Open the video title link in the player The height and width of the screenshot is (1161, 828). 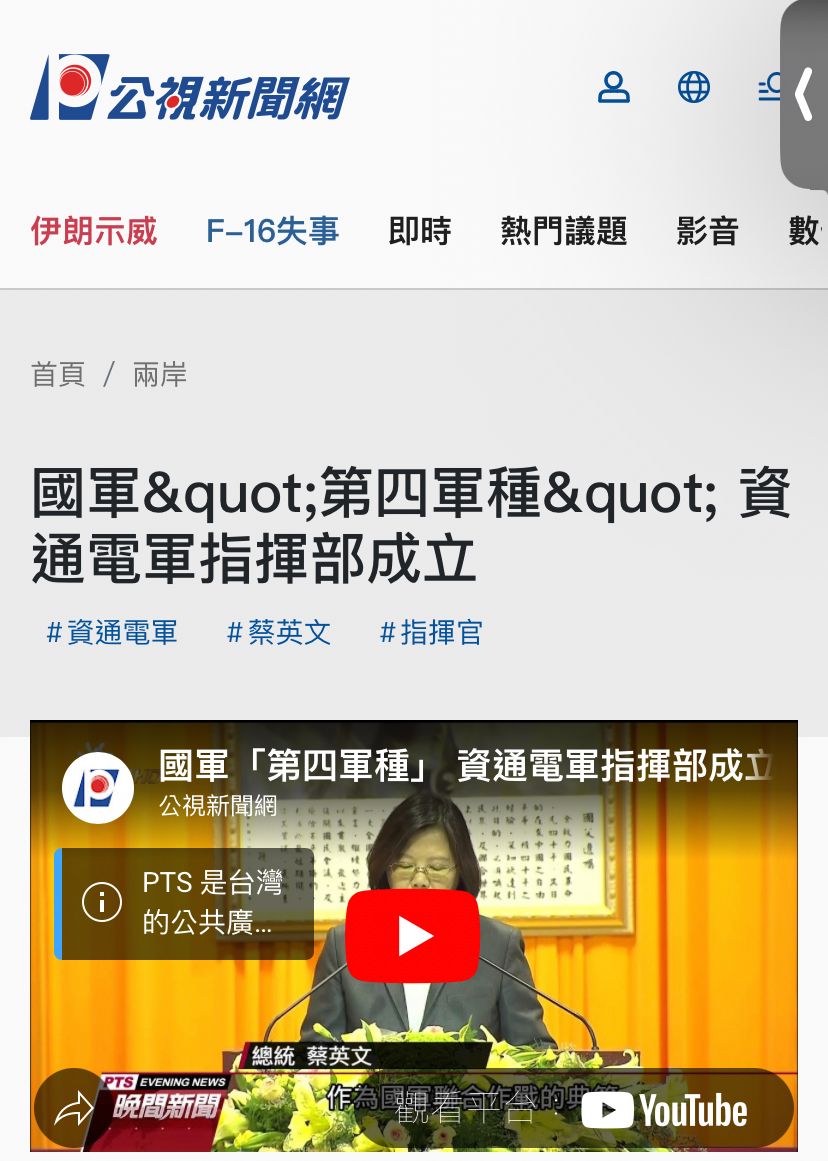pyautogui.click(x=466, y=767)
